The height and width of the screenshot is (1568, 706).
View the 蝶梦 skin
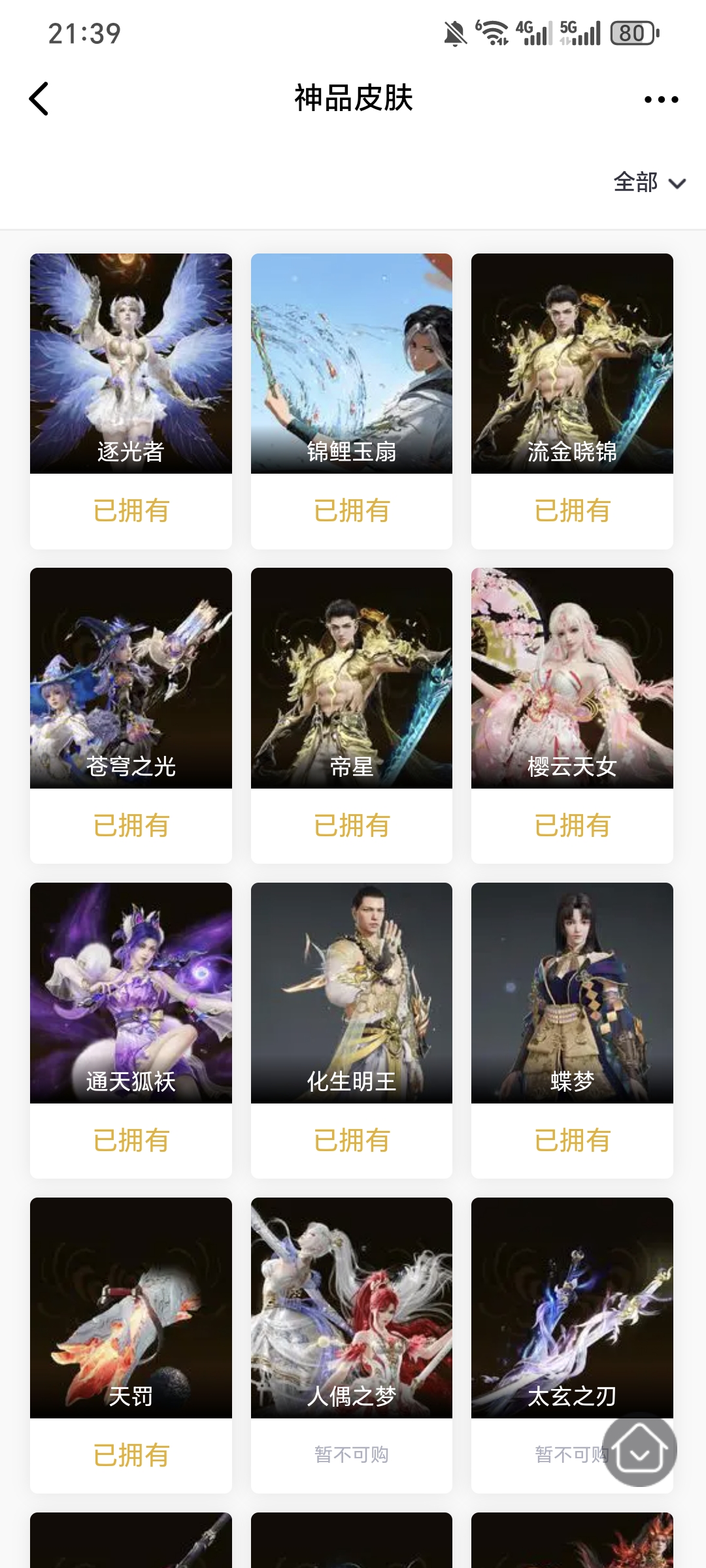[572, 993]
